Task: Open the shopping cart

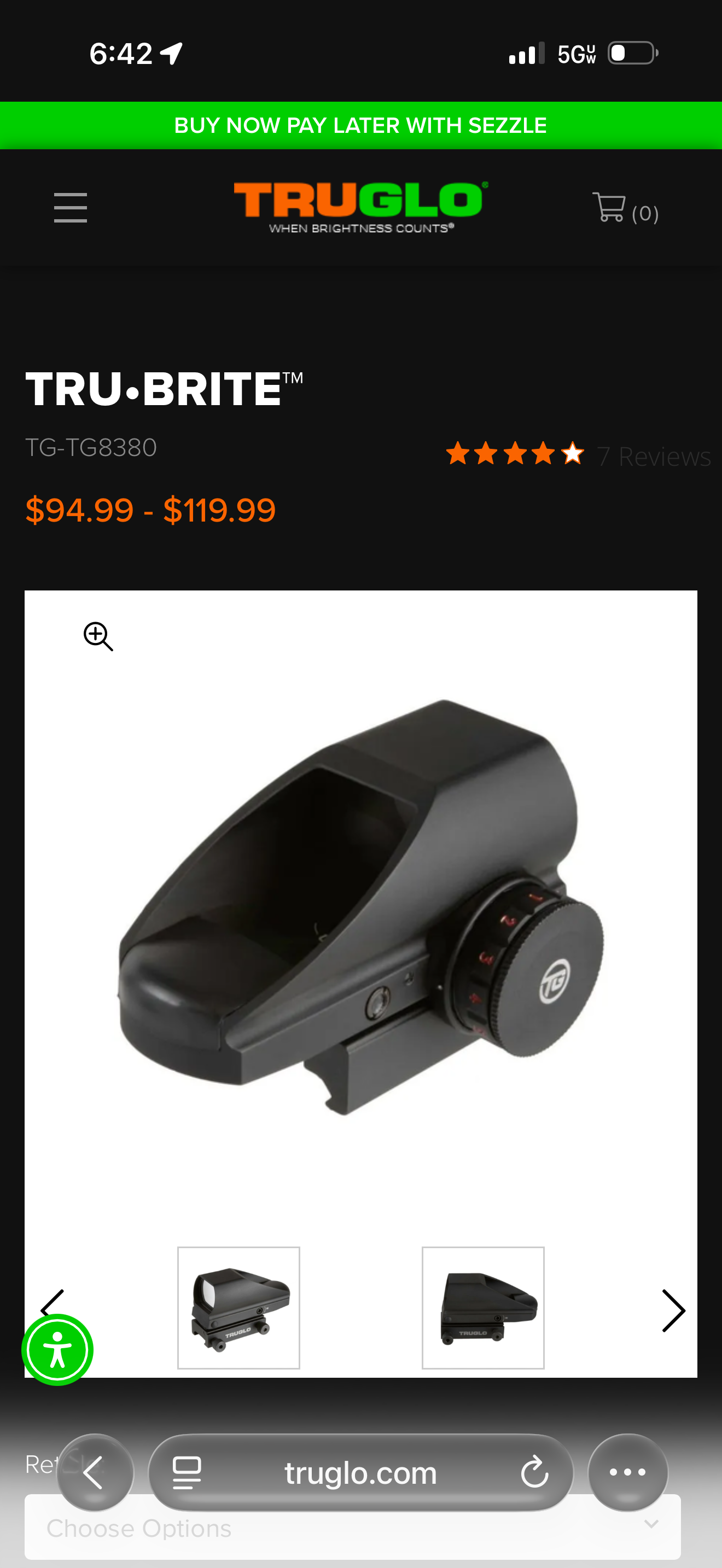Action: click(625, 209)
